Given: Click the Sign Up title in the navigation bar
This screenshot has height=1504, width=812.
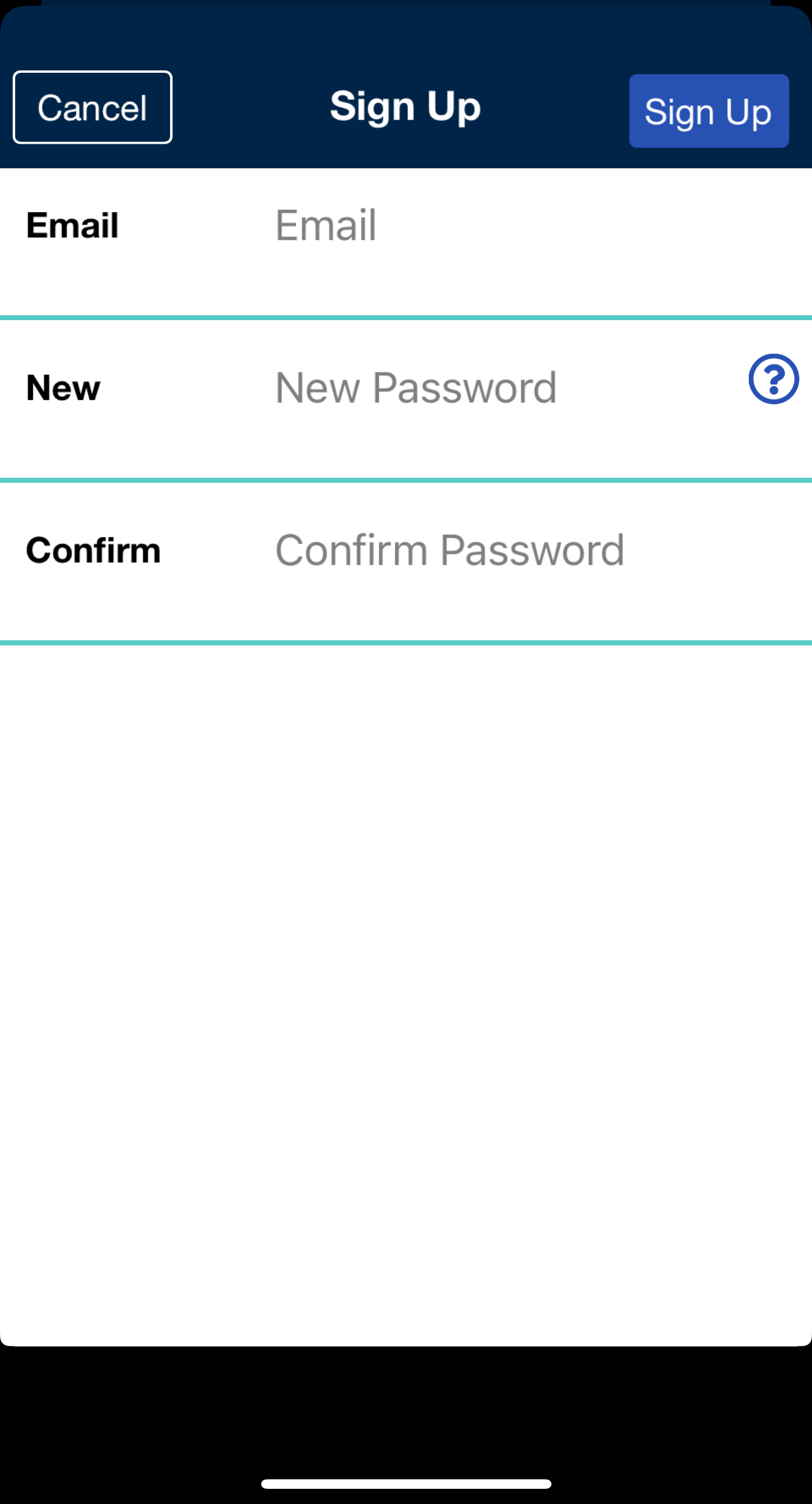Looking at the screenshot, I should (405, 106).
